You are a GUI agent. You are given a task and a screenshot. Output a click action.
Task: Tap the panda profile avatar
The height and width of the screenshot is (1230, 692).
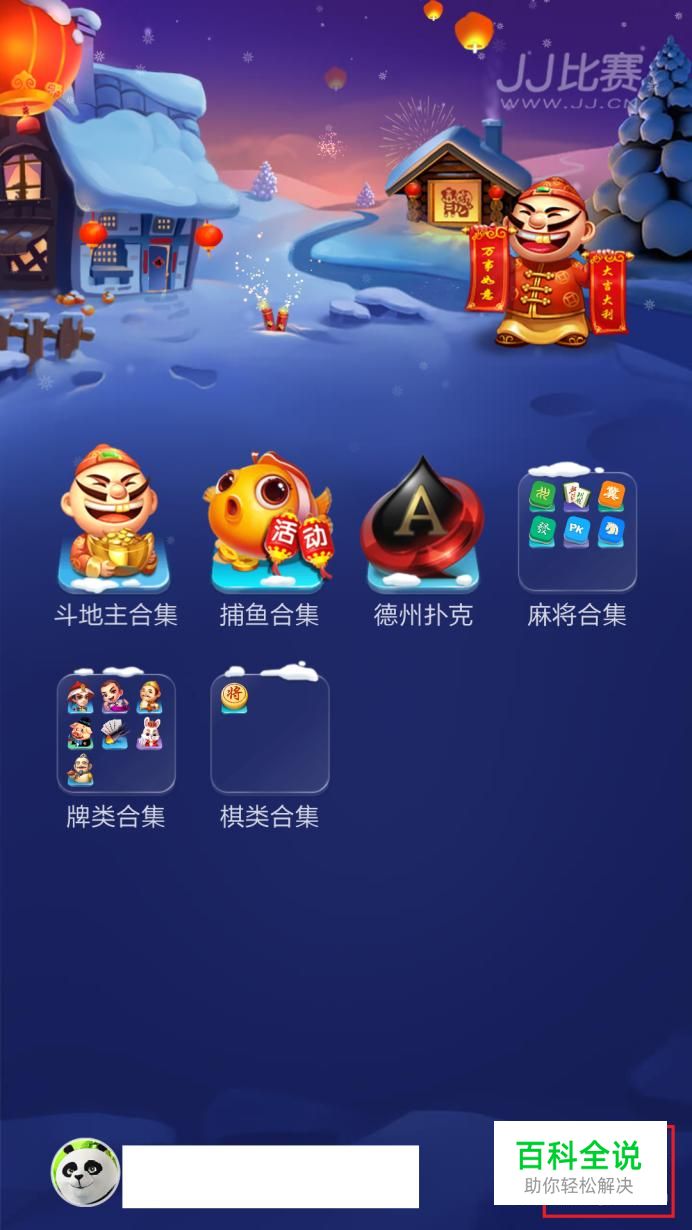(85, 1172)
